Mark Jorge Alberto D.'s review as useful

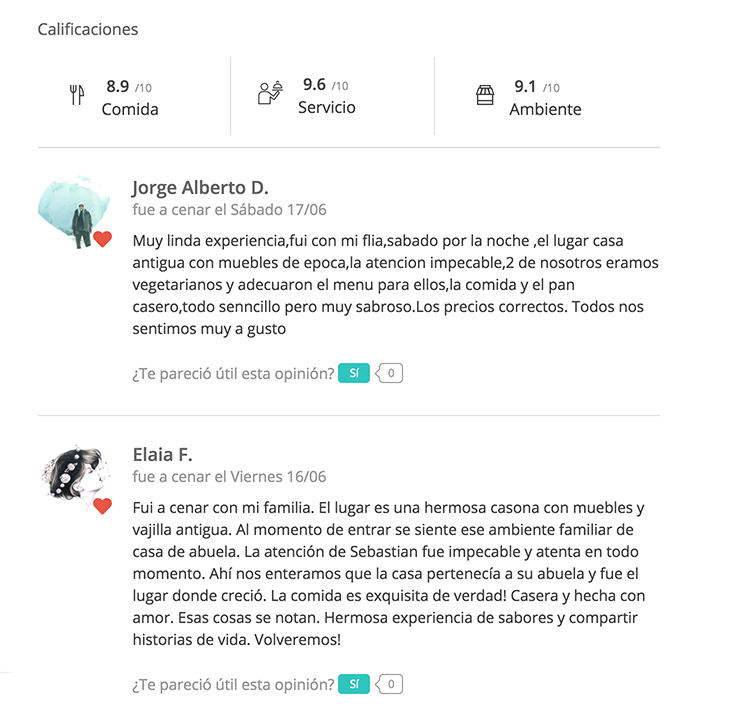pyautogui.click(x=354, y=374)
